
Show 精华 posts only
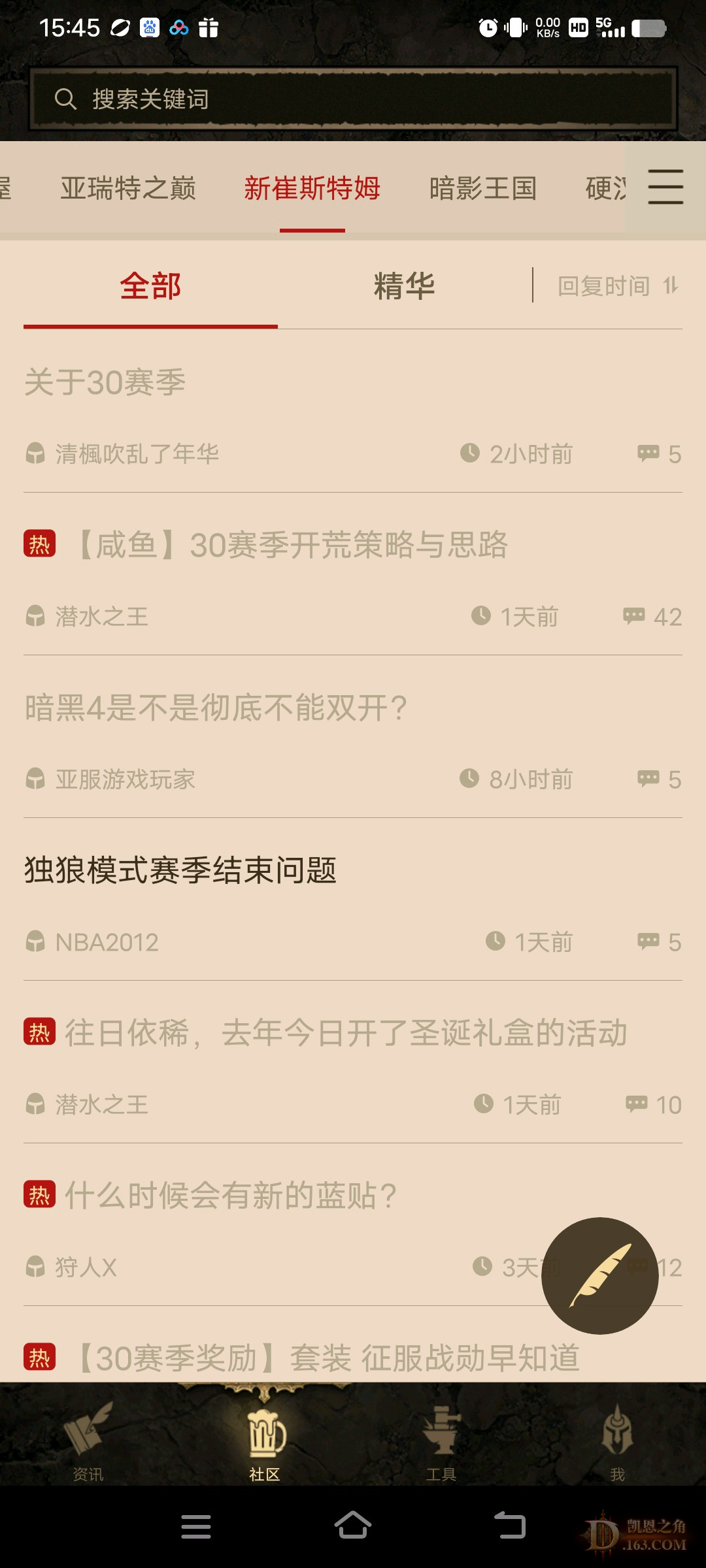(404, 286)
